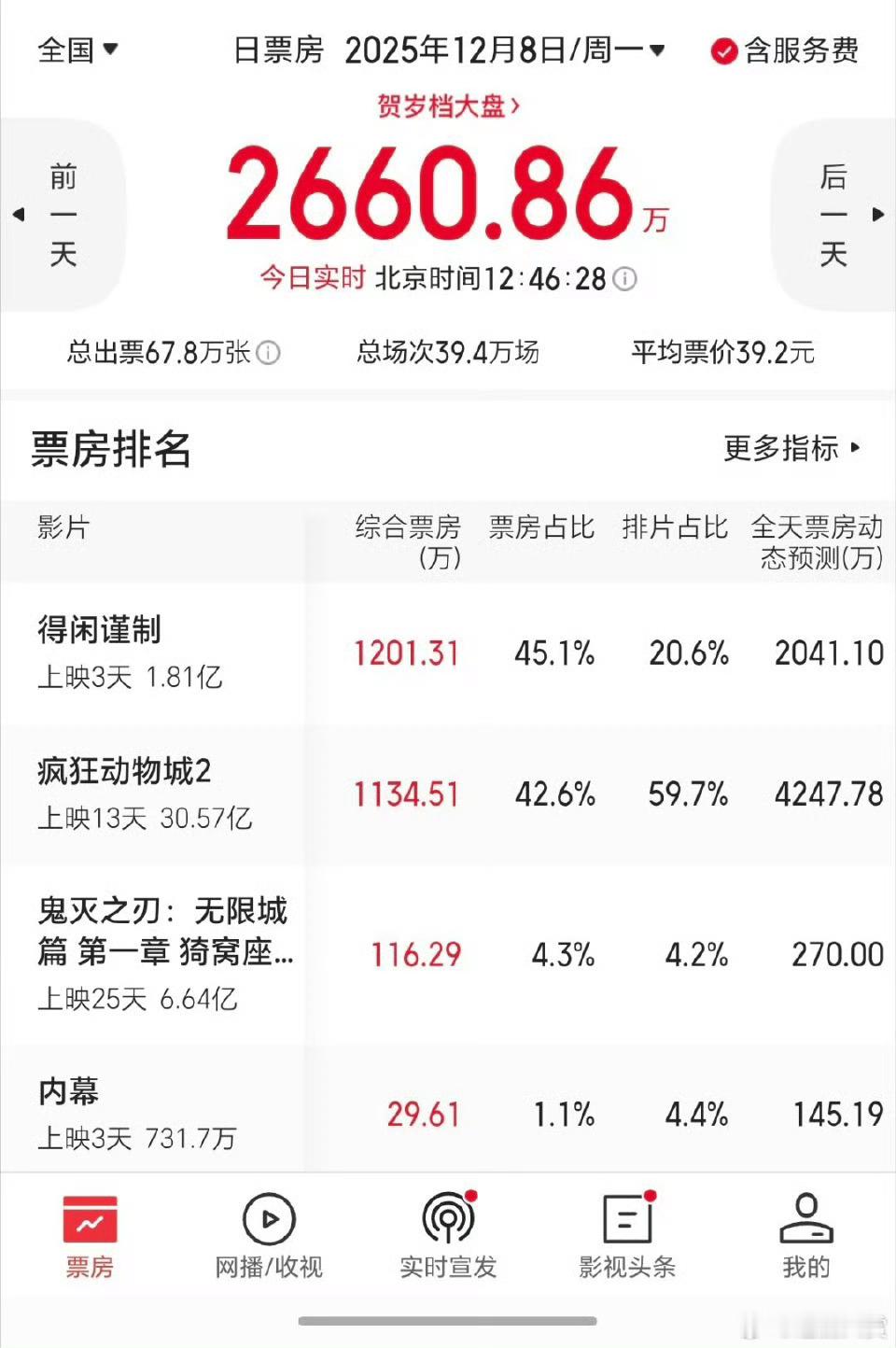Expand 更多指标 to show more metrics
Viewport: 896px width, 1348px height.
(x=791, y=449)
